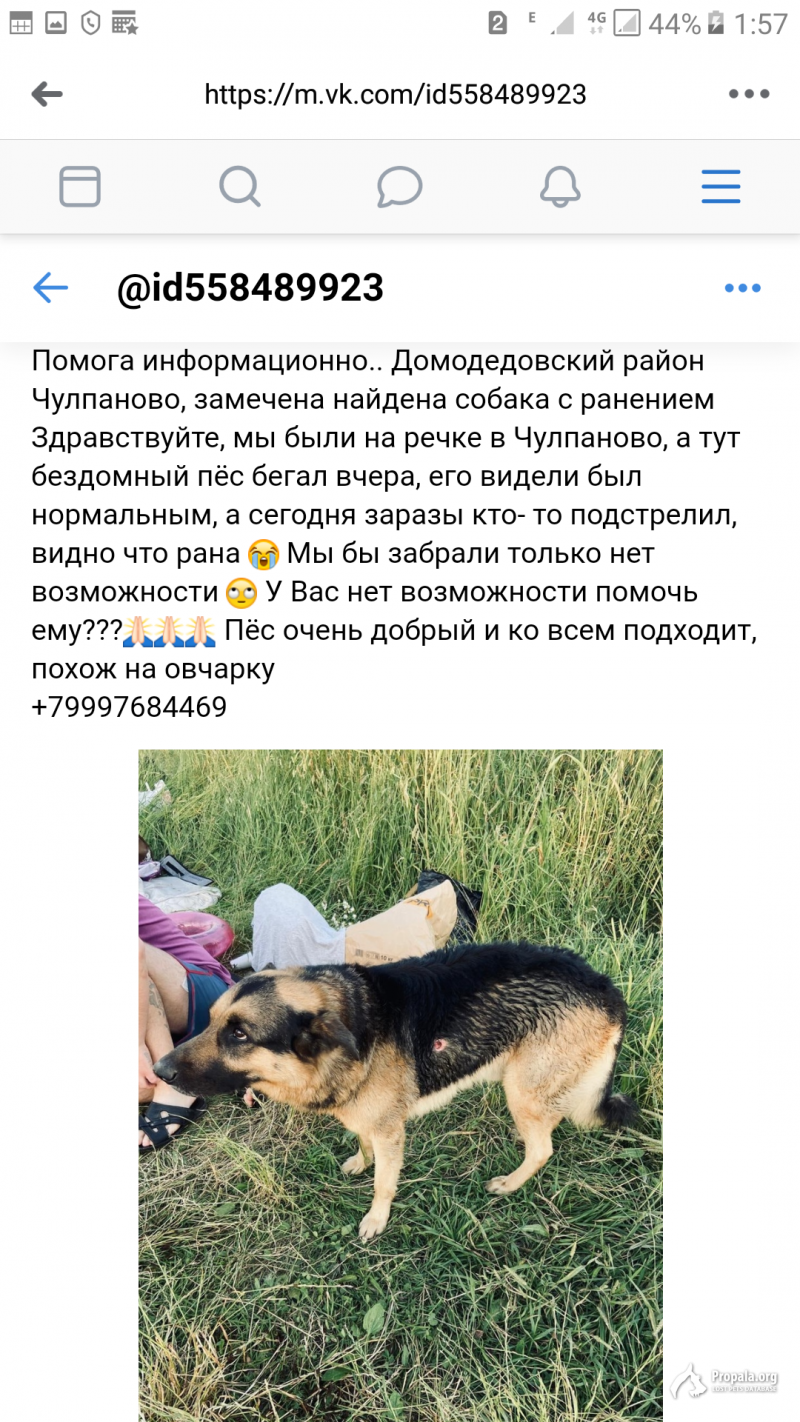
Task: Open post options three-dot menu
Action: click(742, 288)
